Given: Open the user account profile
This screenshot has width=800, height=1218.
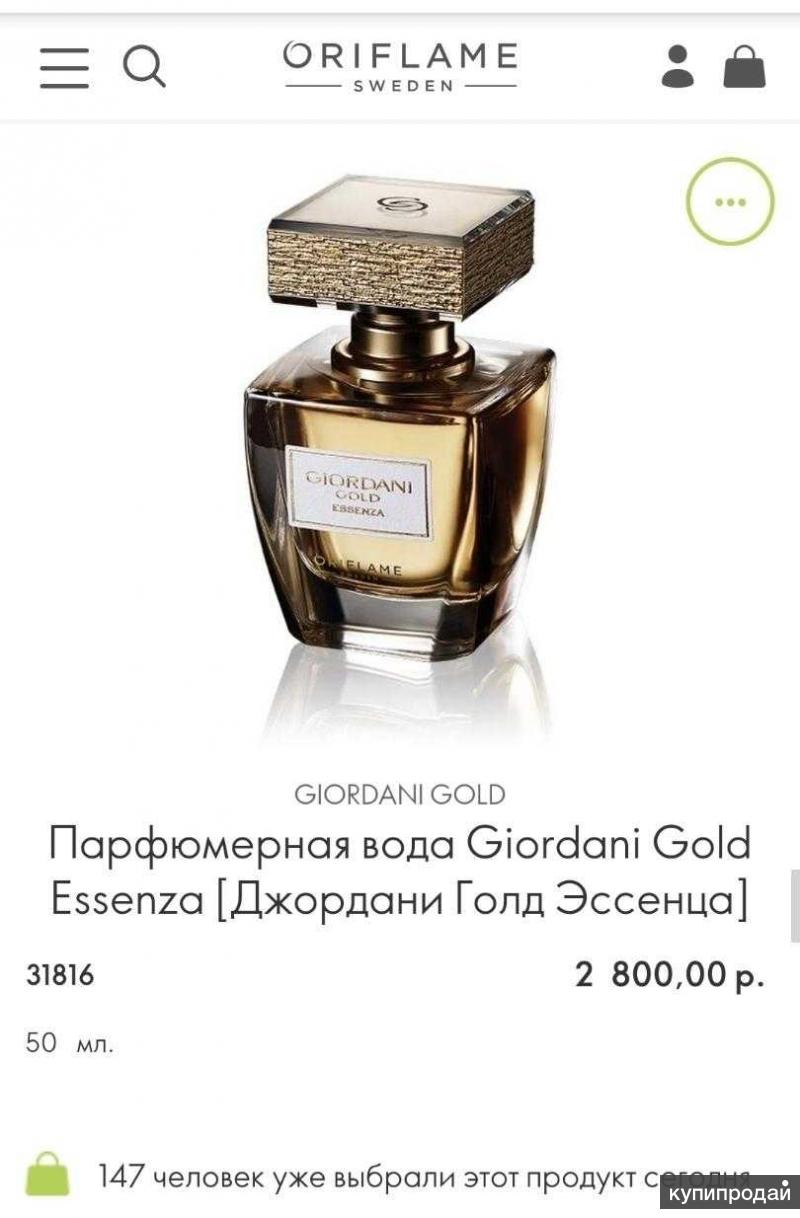Looking at the screenshot, I should point(678,66).
